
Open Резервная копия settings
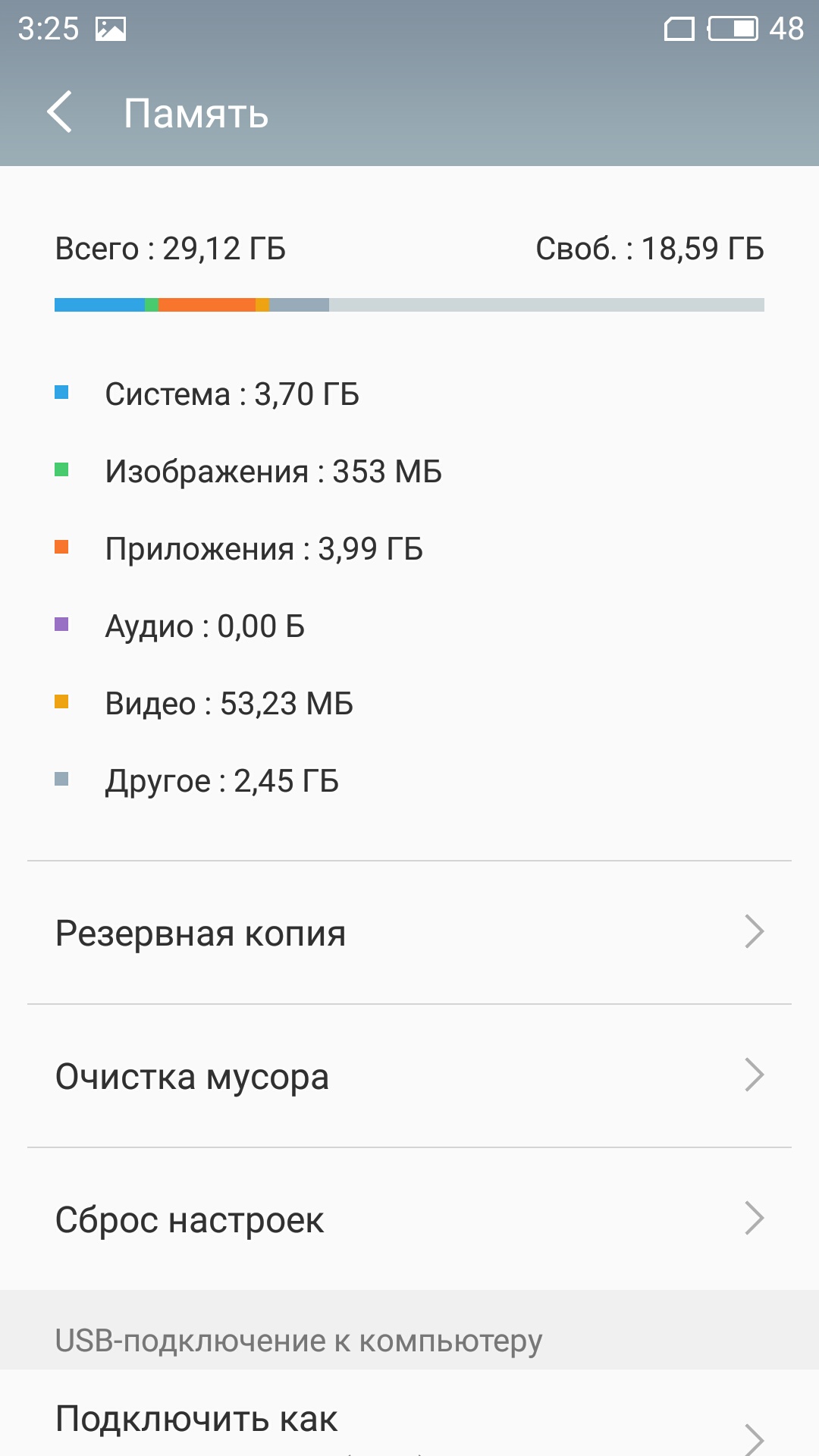[409, 933]
